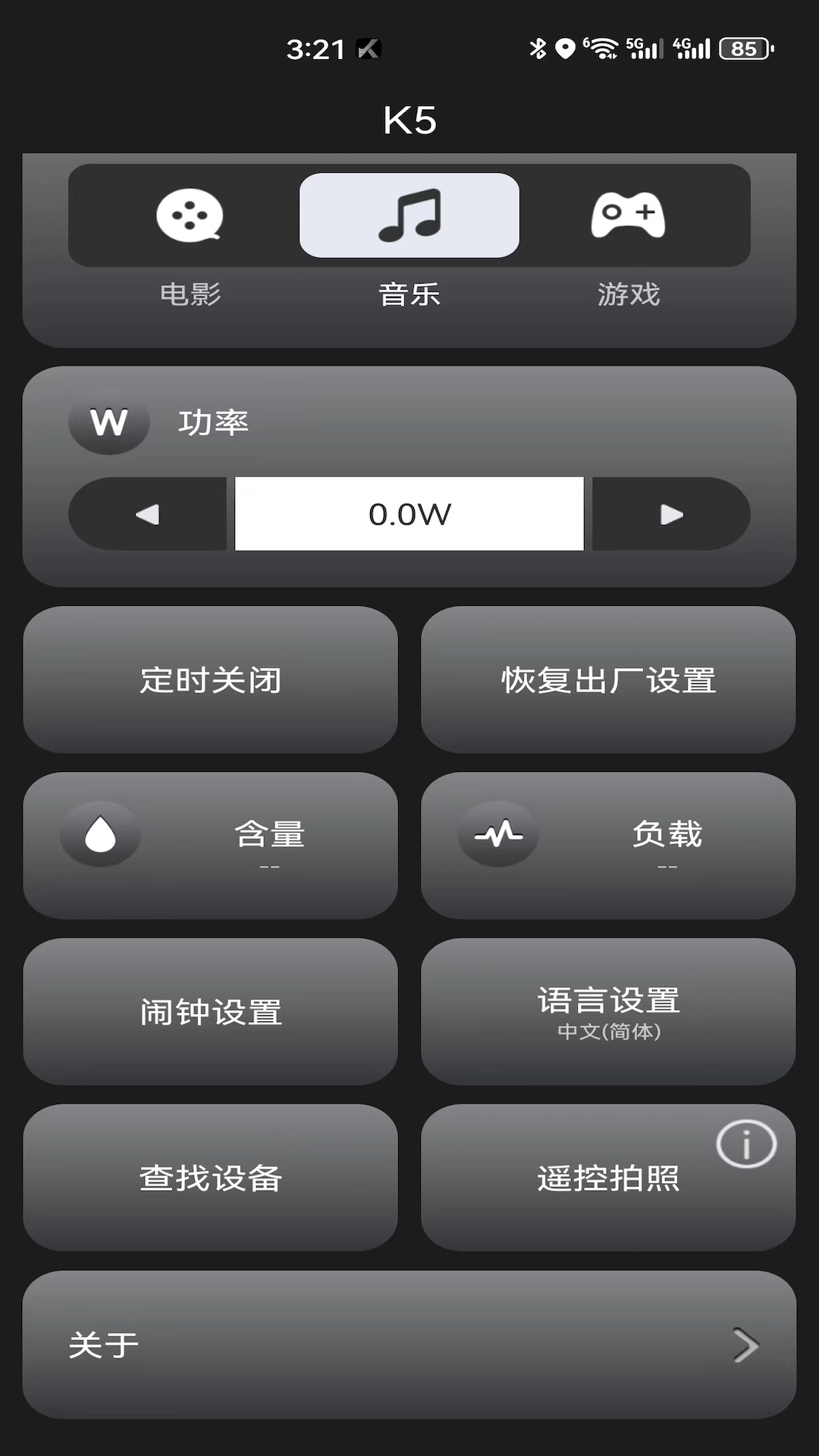Open 定时关闭 timer shutdown
The width and height of the screenshot is (819, 1456).
point(211,679)
